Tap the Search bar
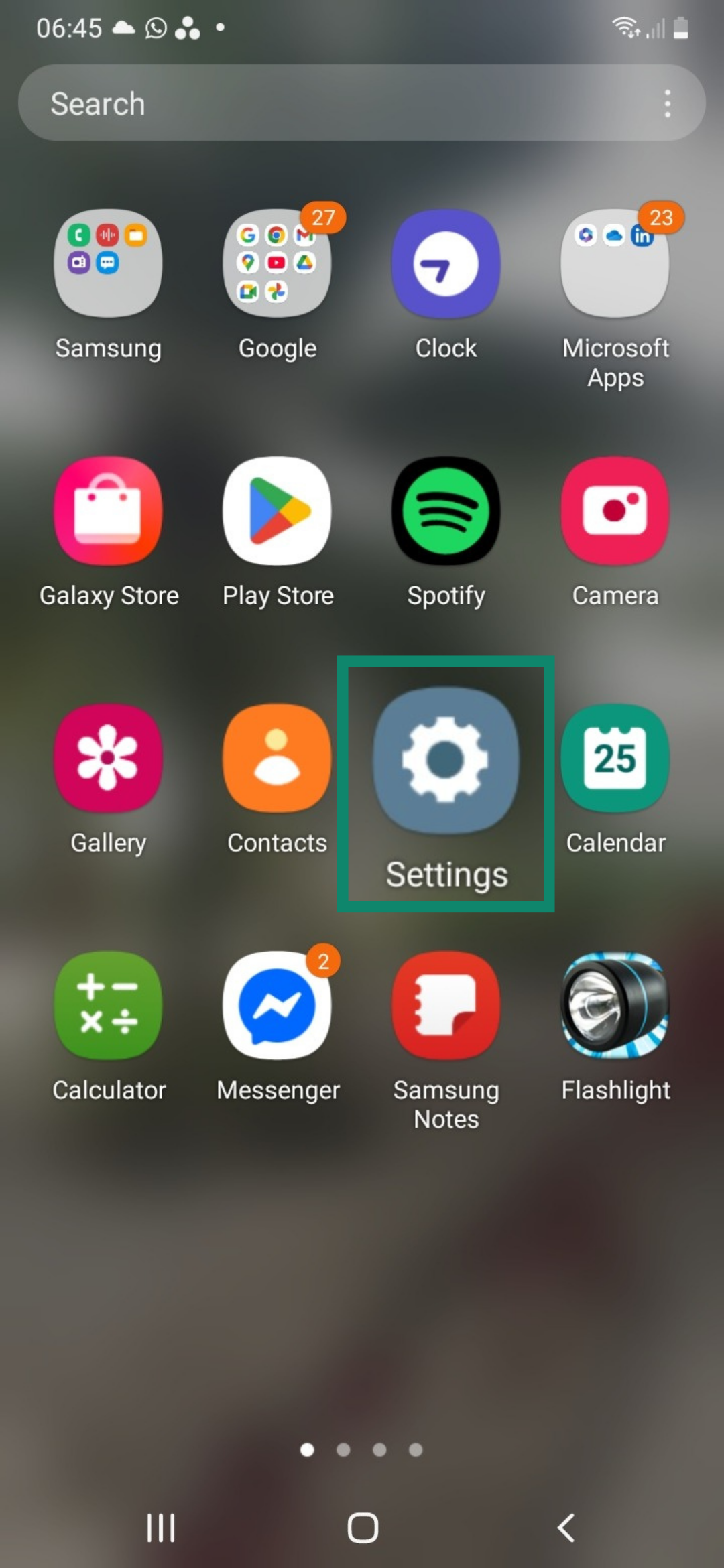Image resolution: width=724 pixels, height=1568 pixels. click(x=302, y=103)
